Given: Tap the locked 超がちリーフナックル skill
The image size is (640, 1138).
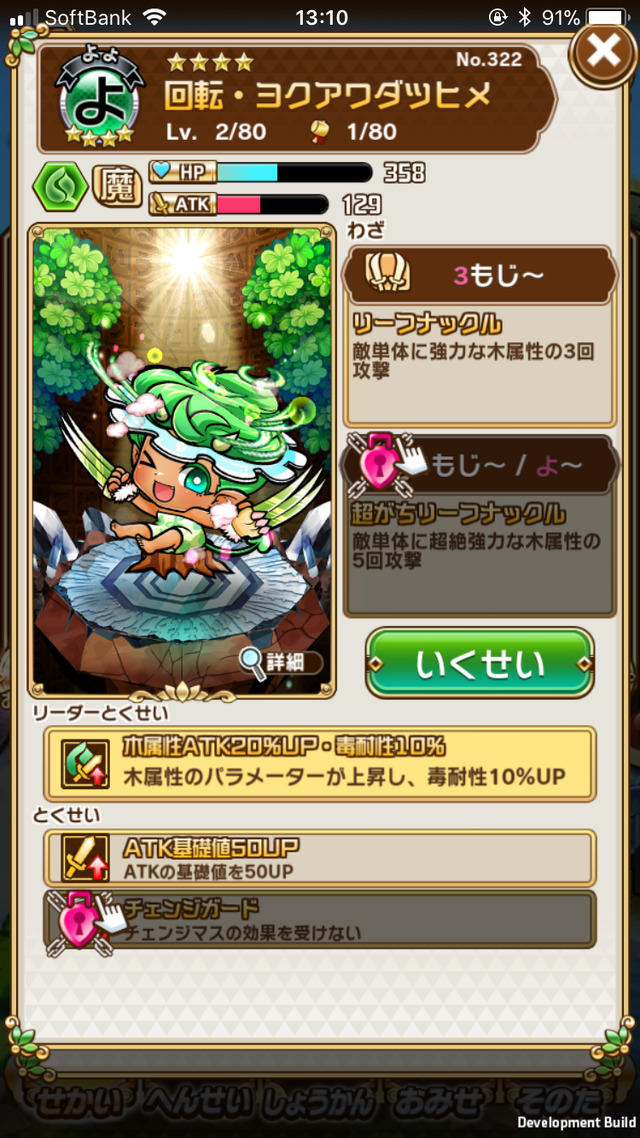Looking at the screenshot, I should (x=480, y=527).
